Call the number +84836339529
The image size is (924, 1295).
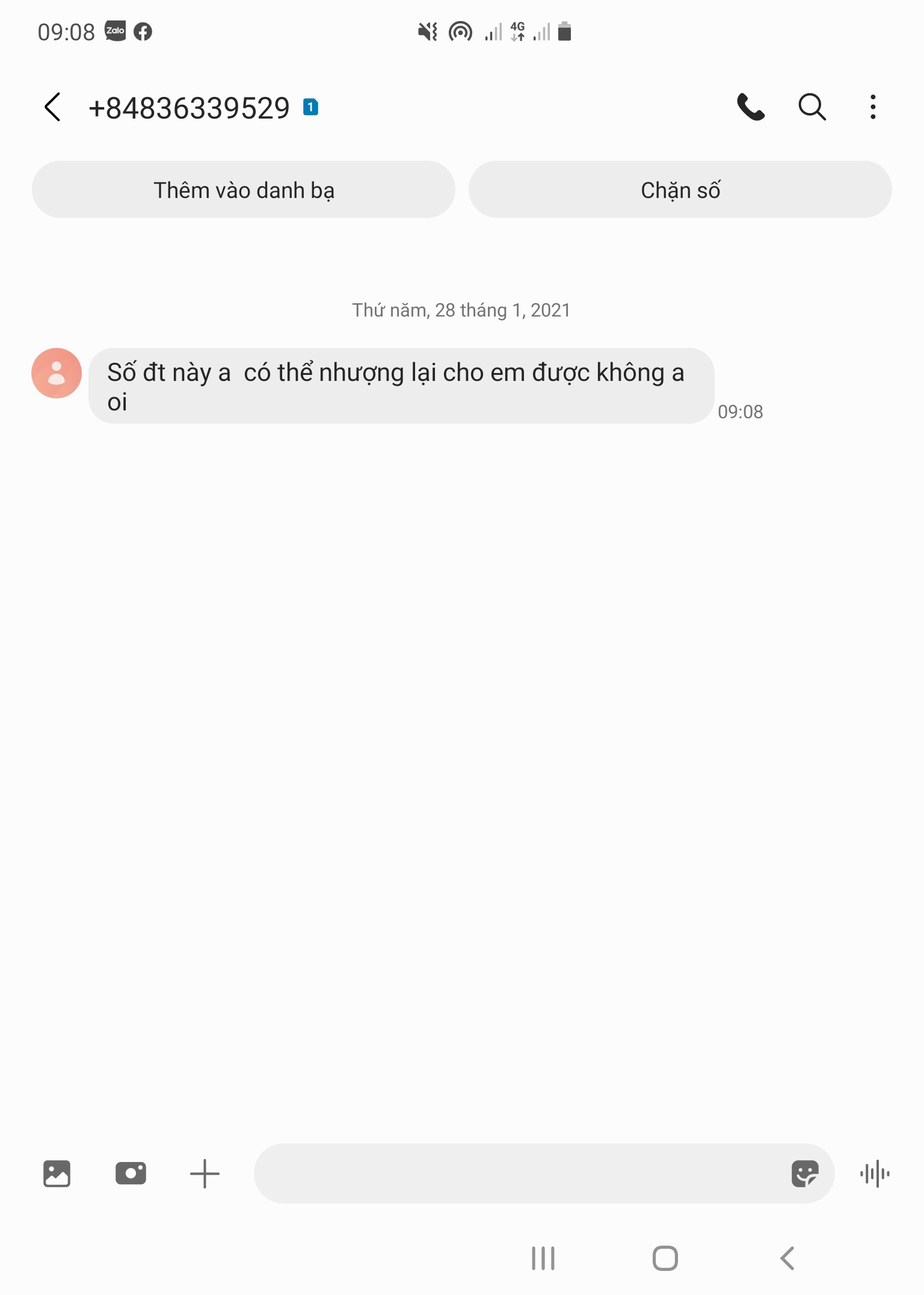[750, 107]
